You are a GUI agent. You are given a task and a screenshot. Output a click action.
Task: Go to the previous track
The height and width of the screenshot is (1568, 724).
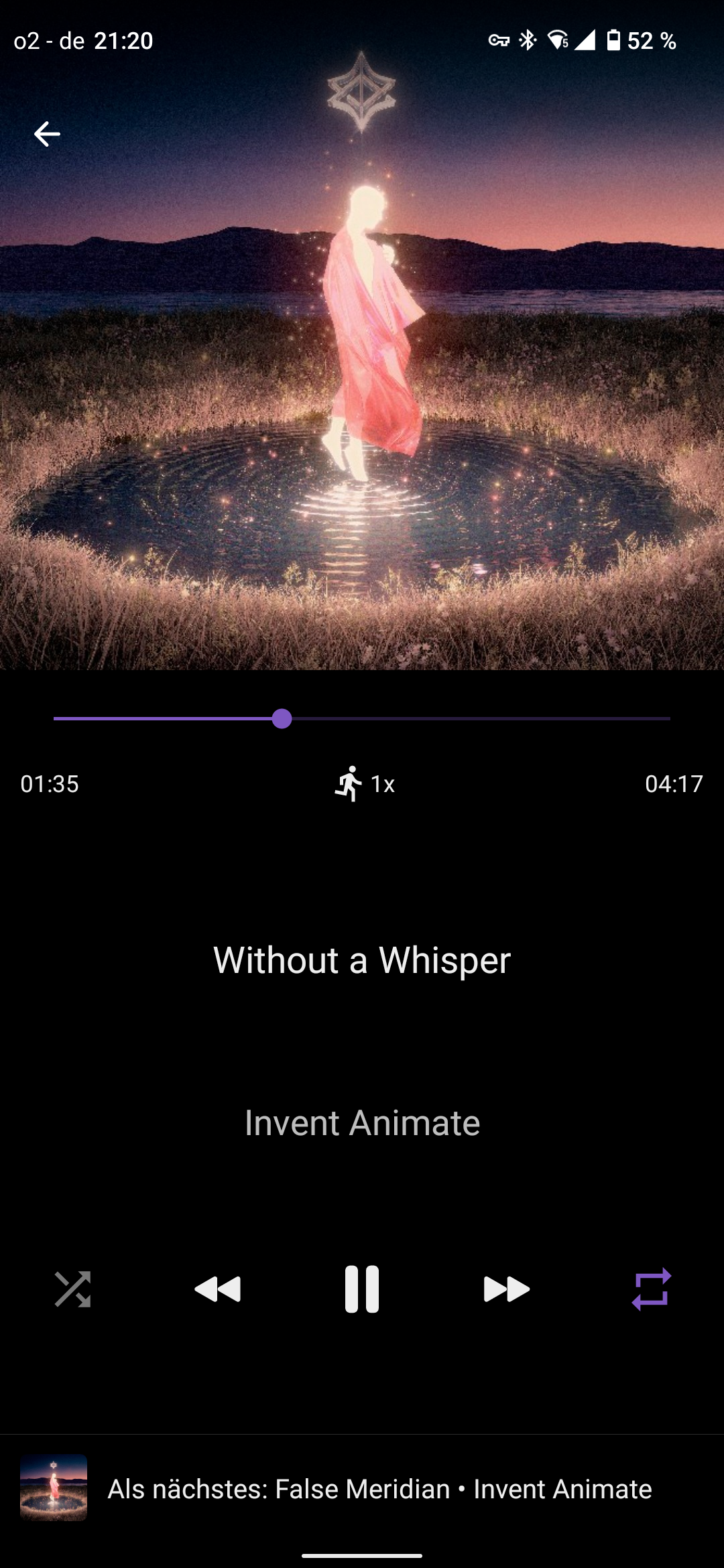(x=217, y=1289)
